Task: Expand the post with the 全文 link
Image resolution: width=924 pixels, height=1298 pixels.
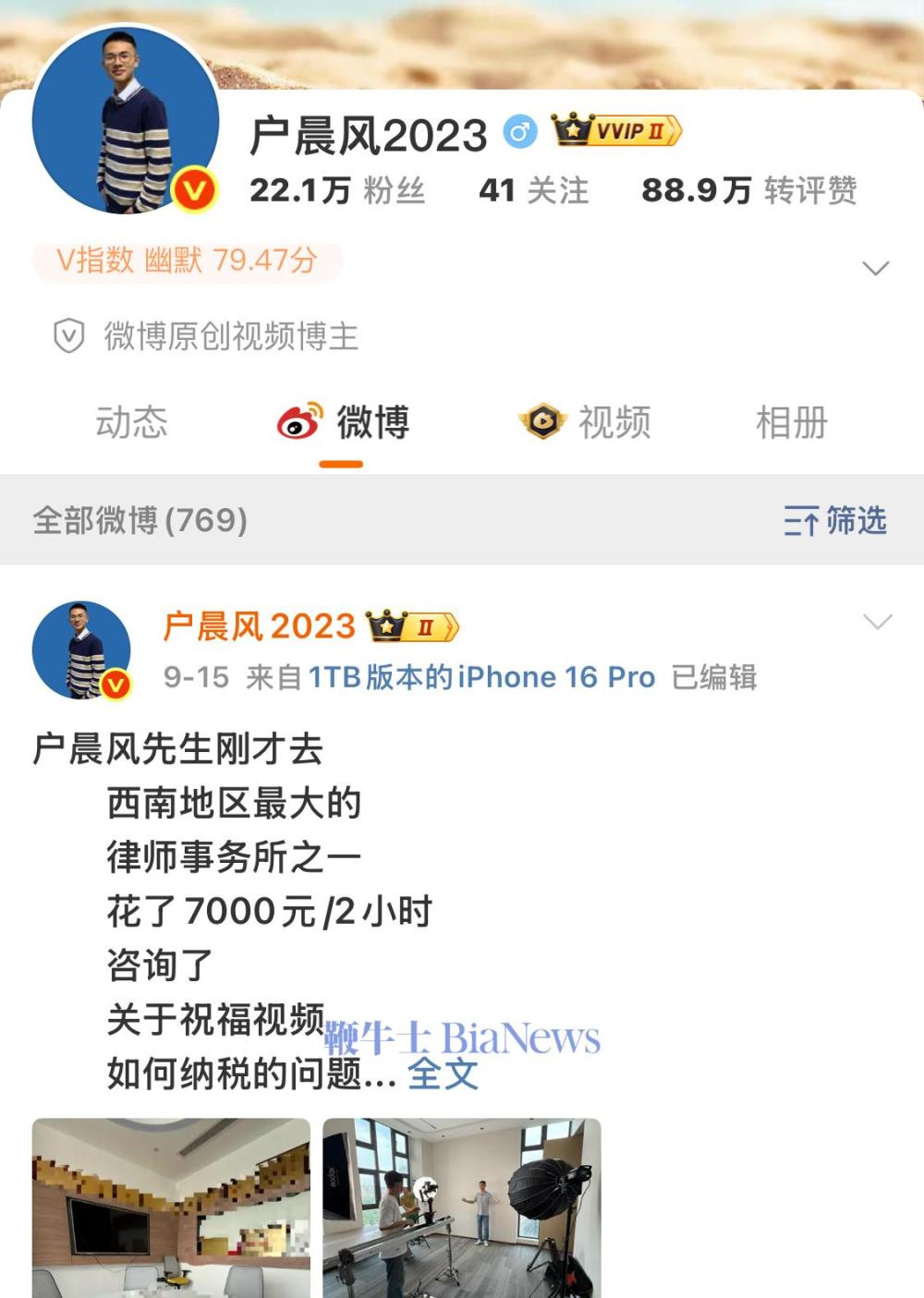Action: [x=443, y=1074]
